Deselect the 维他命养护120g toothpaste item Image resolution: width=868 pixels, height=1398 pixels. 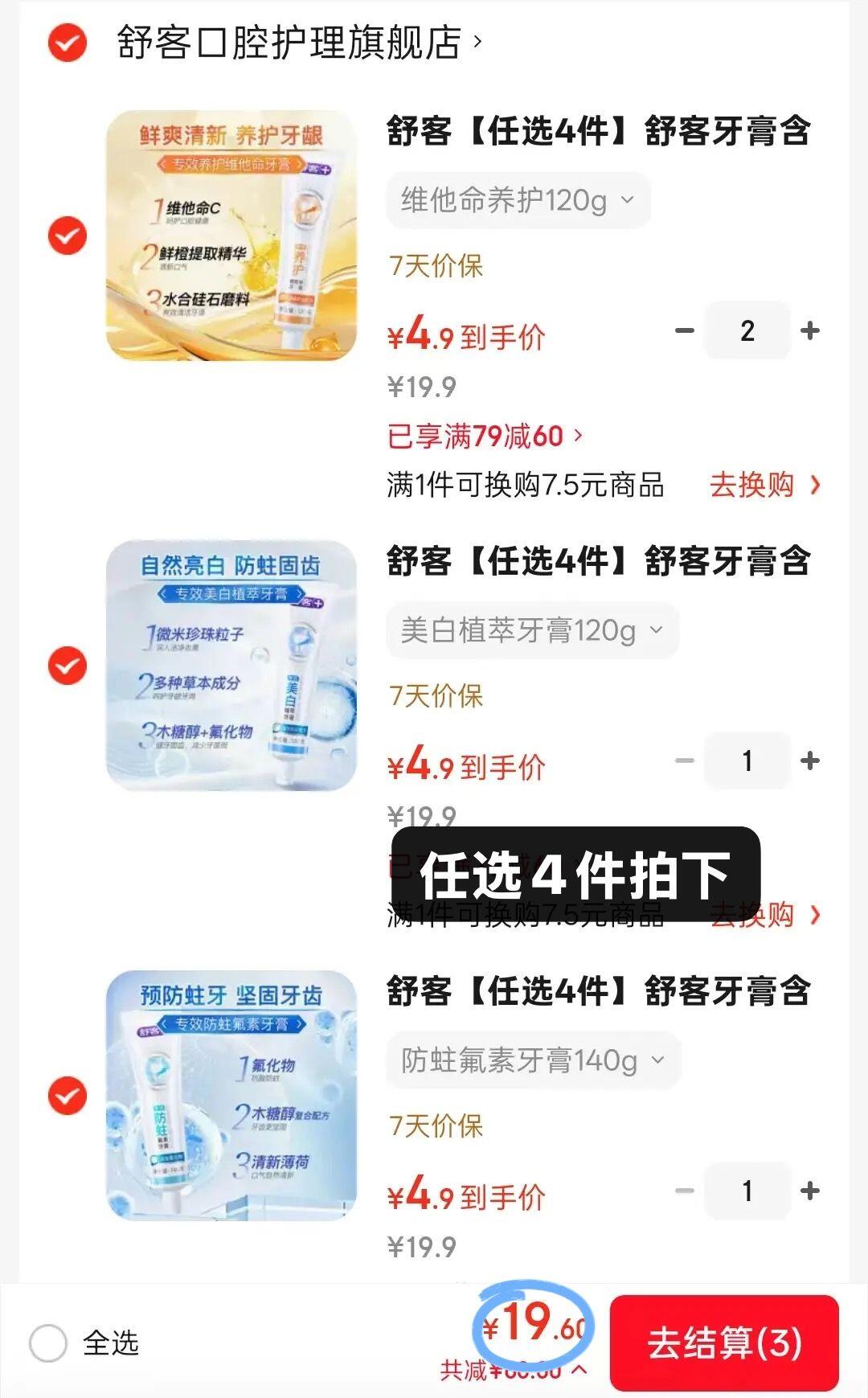pos(68,236)
